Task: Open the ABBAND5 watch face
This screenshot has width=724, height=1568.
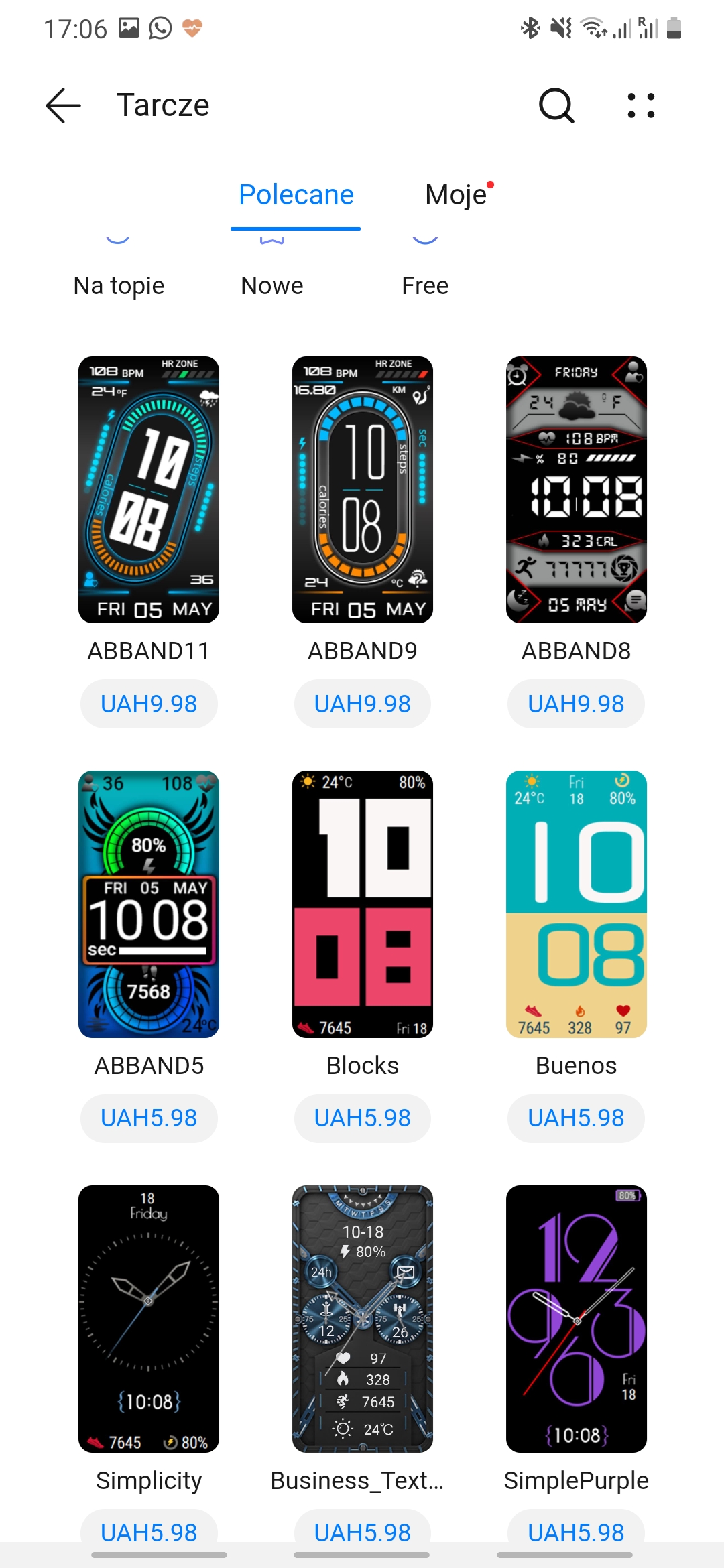Action: point(149,904)
